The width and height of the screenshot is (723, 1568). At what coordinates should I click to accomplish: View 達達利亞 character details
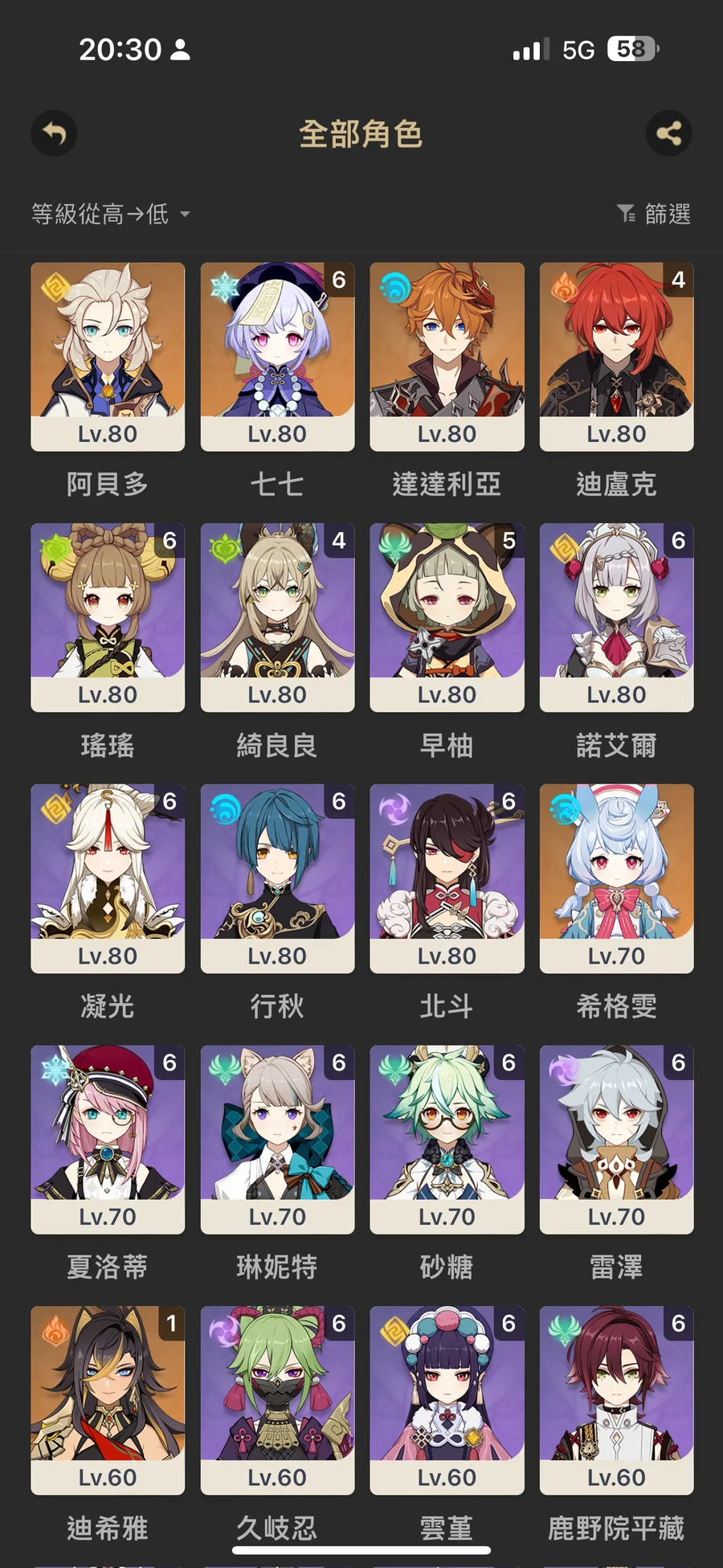point(447,357)
